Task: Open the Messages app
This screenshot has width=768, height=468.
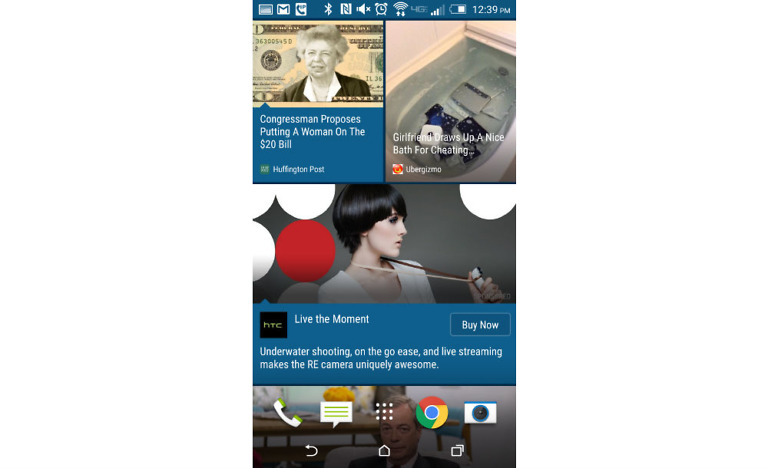Action: pos(335,413)
